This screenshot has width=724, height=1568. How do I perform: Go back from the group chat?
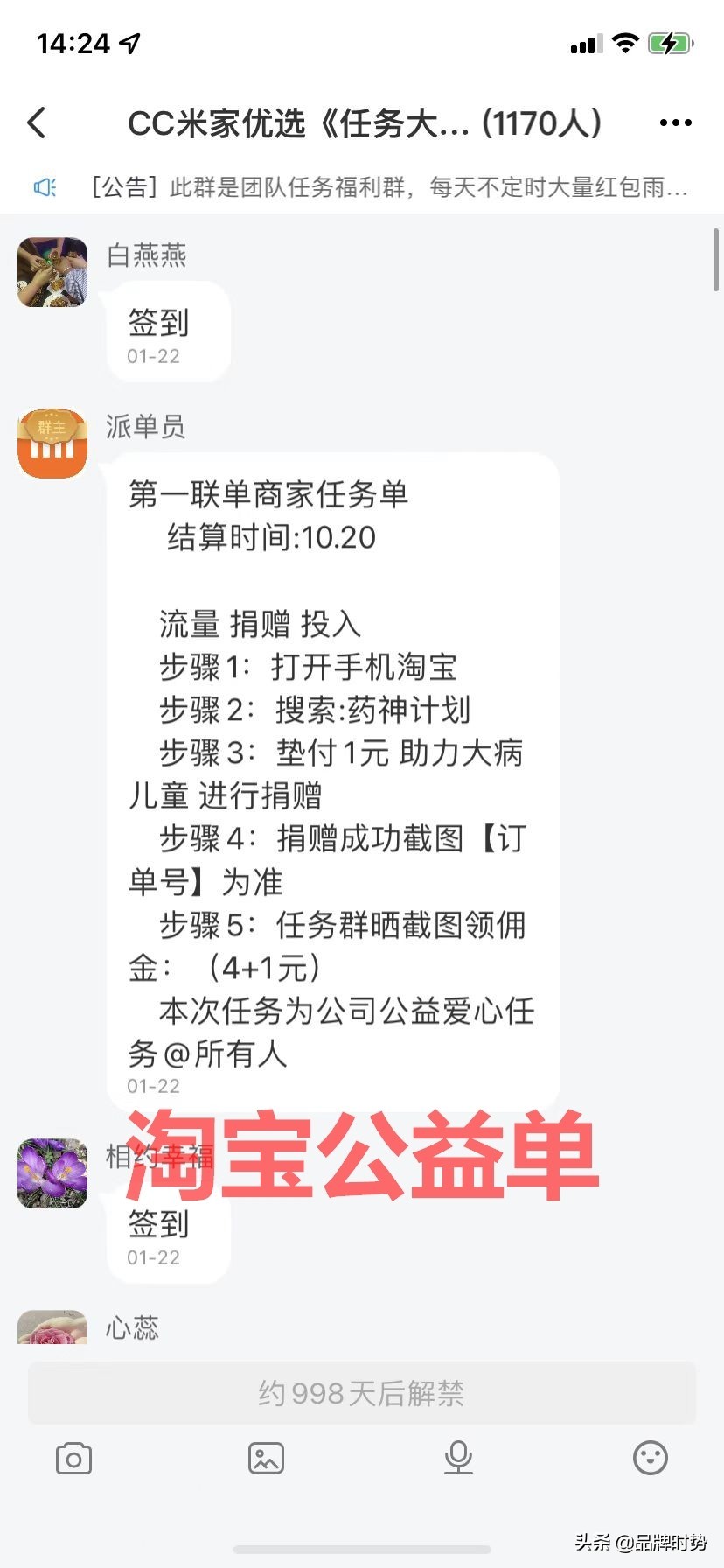pyautogui.click(x=37, y=123)
